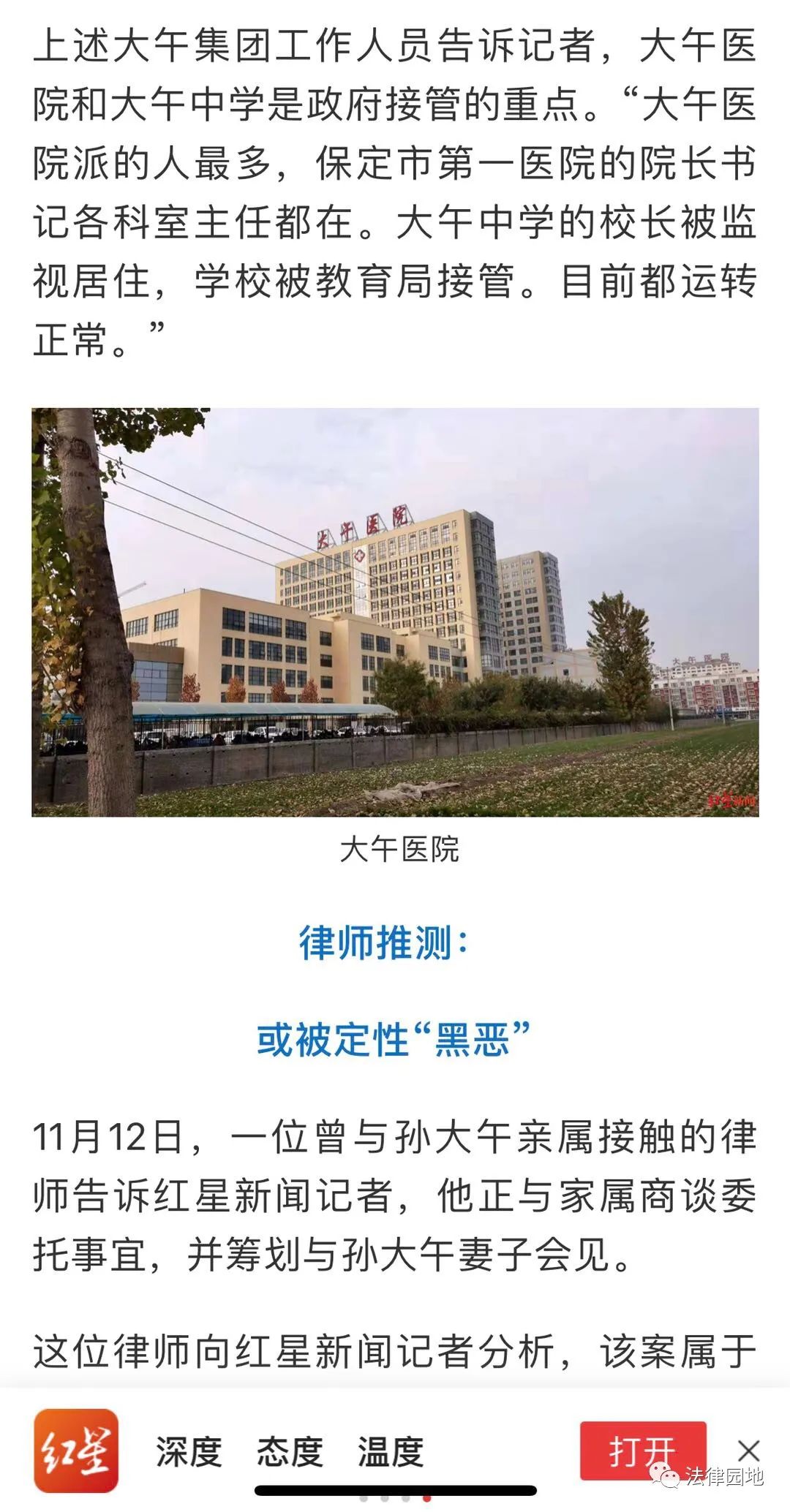Open the 大午医院 photo

pyautogui.click(x=395, y=612)
